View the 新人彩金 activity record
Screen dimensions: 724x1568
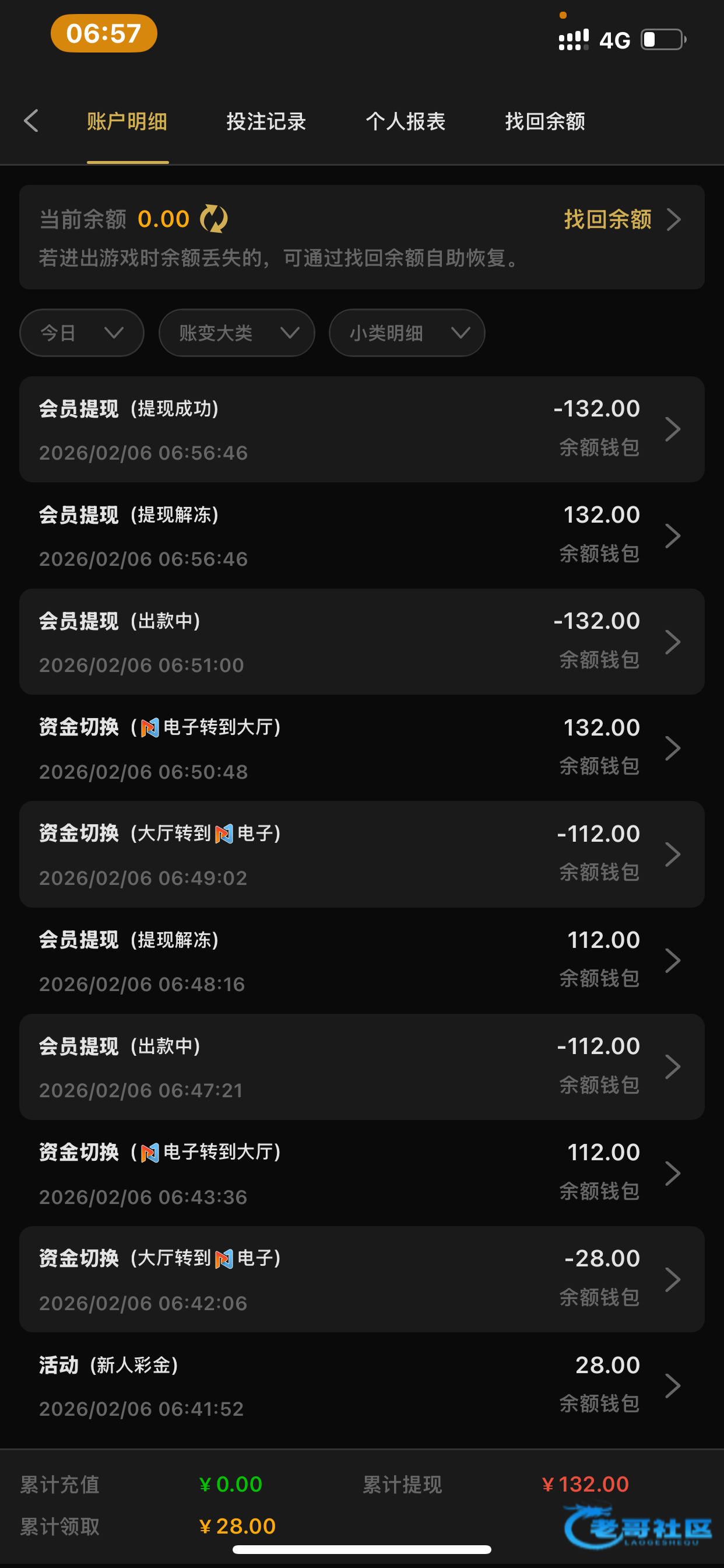(x=361, y=1386)
